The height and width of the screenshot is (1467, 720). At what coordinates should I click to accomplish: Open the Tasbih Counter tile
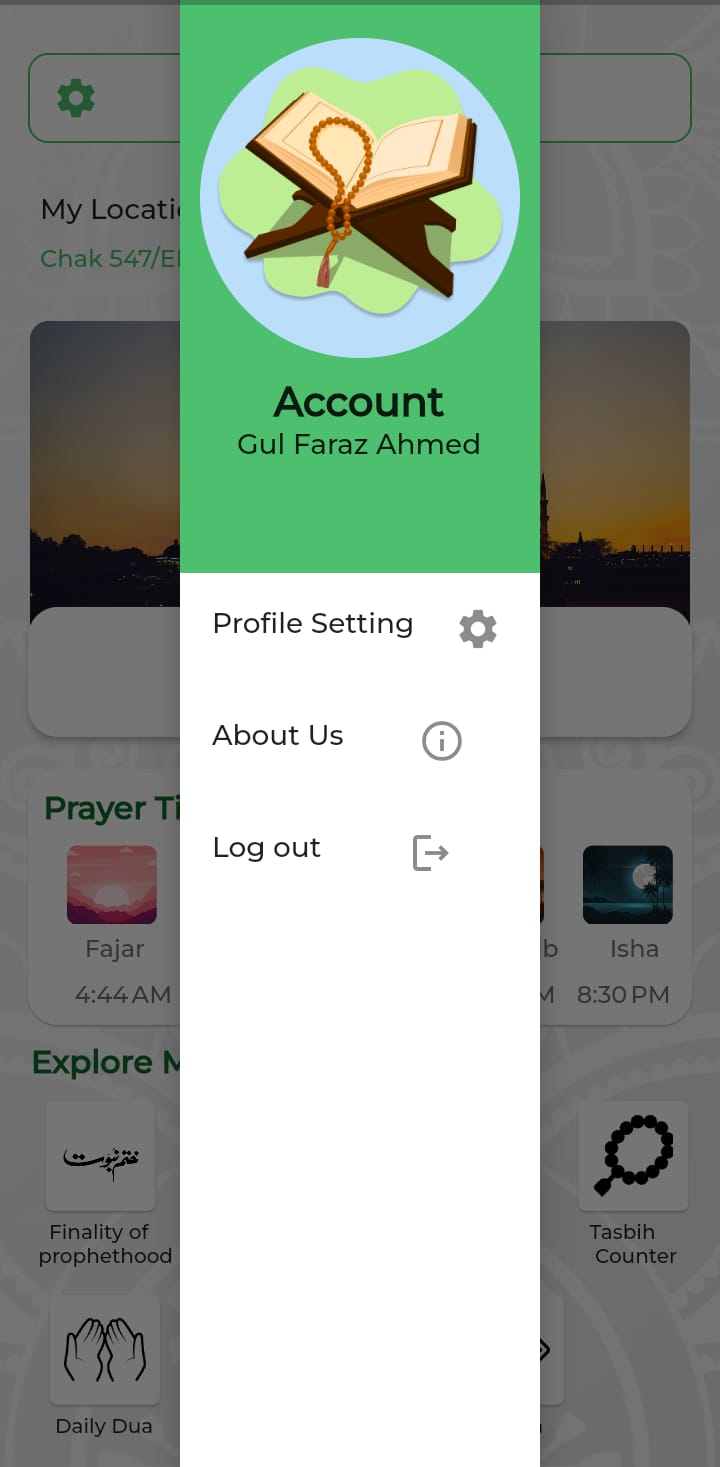tap(633, 1184)
